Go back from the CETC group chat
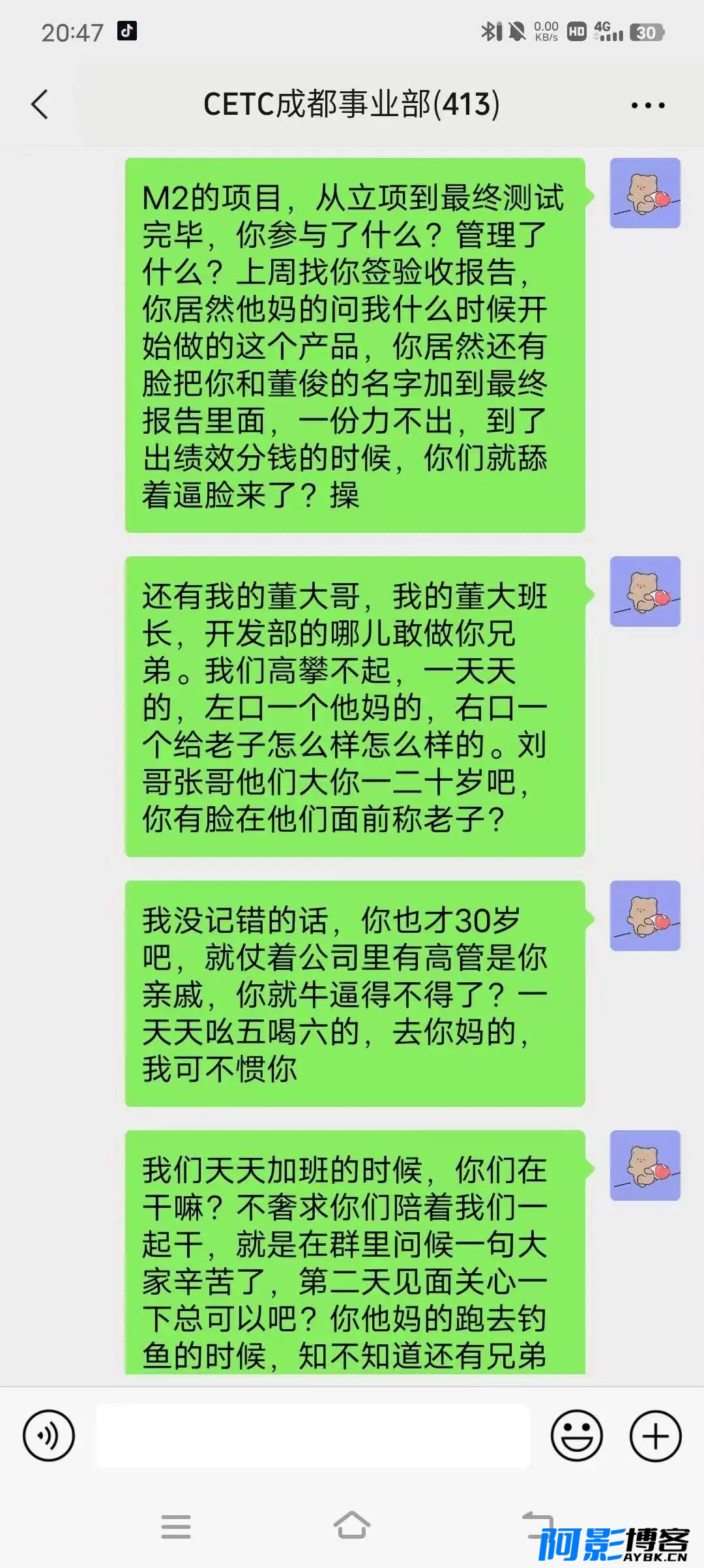 (x=40, y=104)
